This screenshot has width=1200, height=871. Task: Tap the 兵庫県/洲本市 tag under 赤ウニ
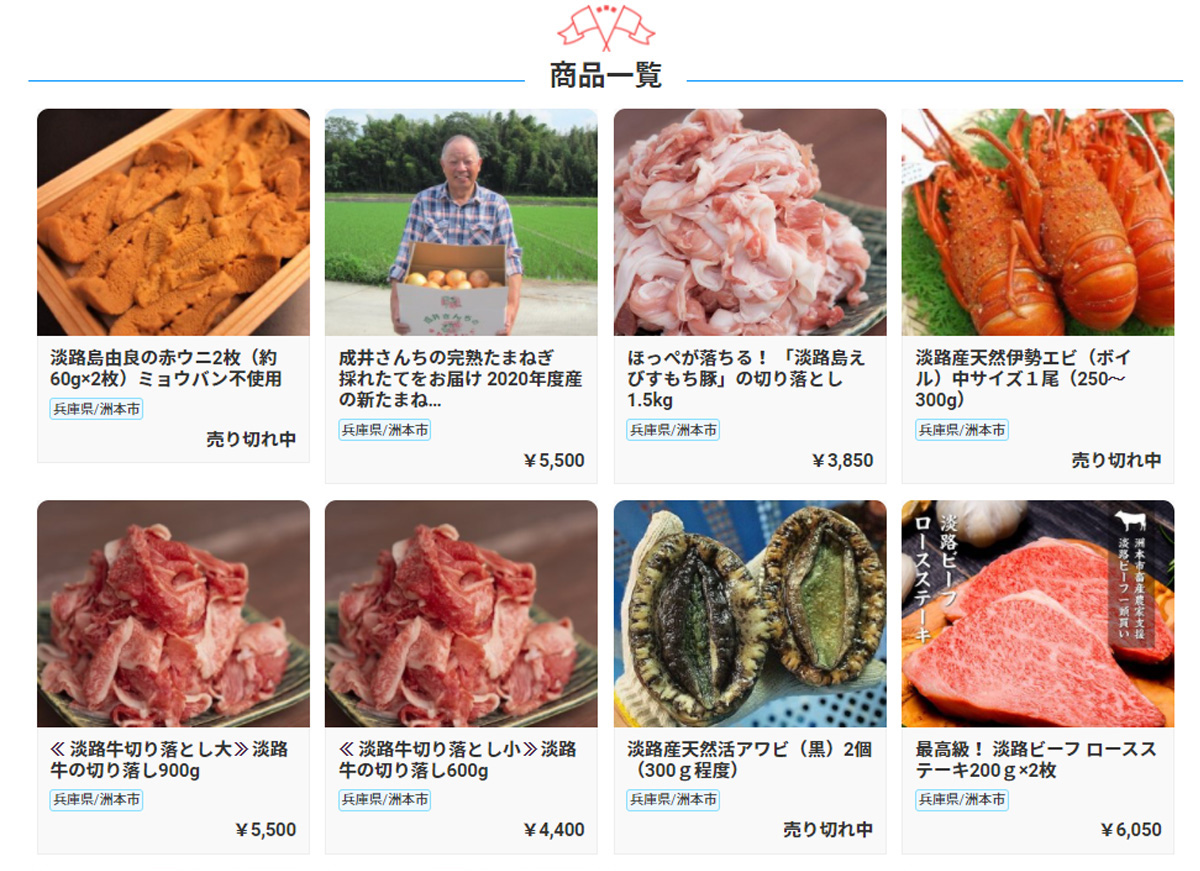click(x=96, y=408)
